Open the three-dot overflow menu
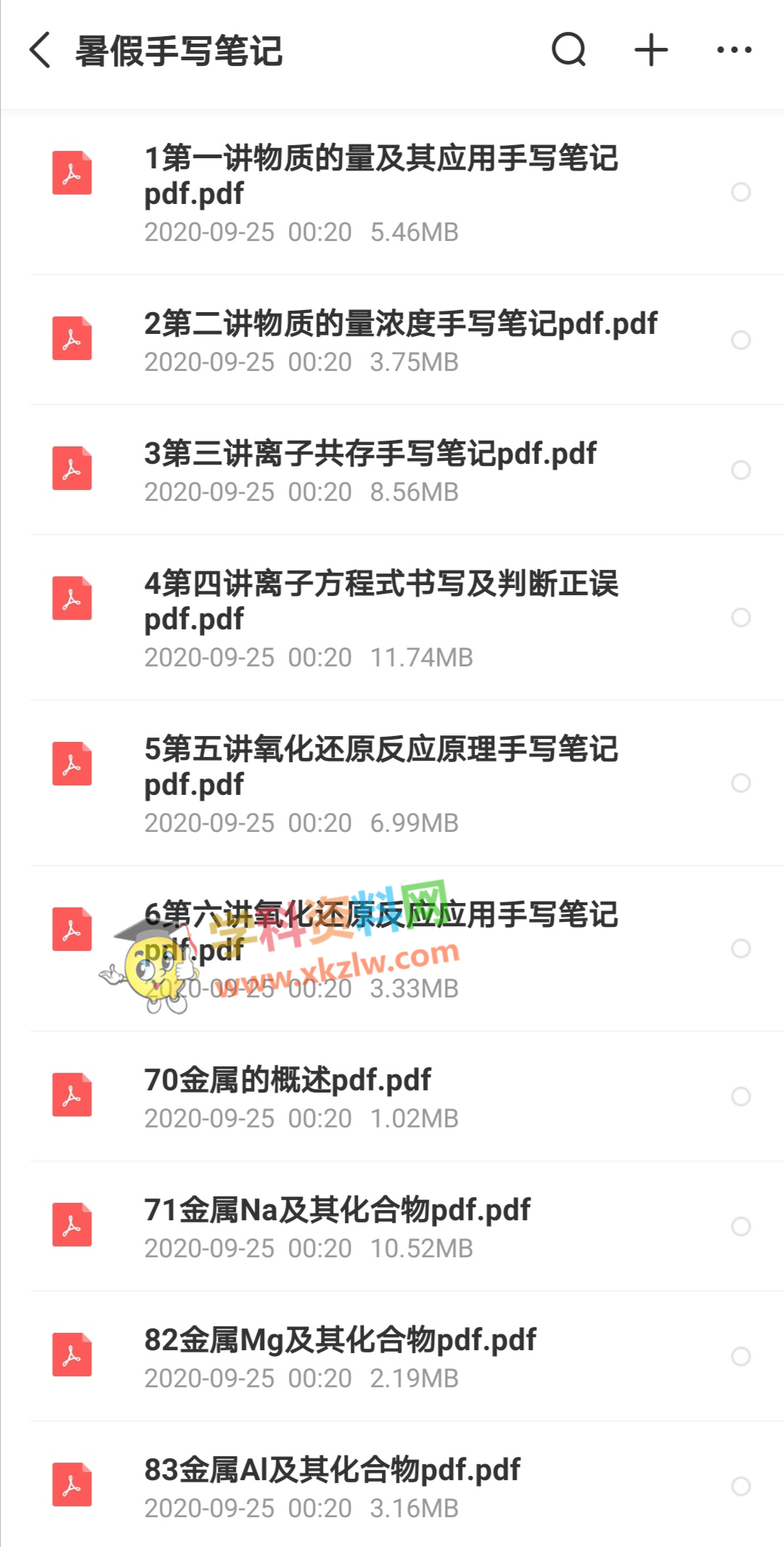Screen dimensions: 784x1547 (734, 50)
